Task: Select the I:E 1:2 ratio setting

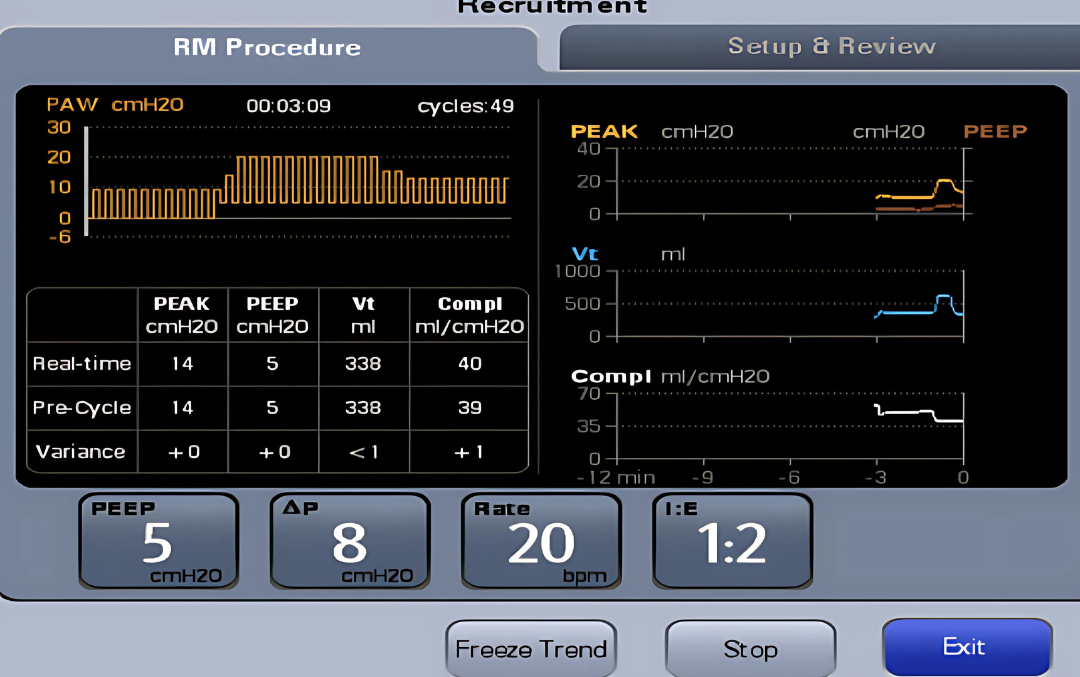Action: pyautogui.click(x=732, y=541)
